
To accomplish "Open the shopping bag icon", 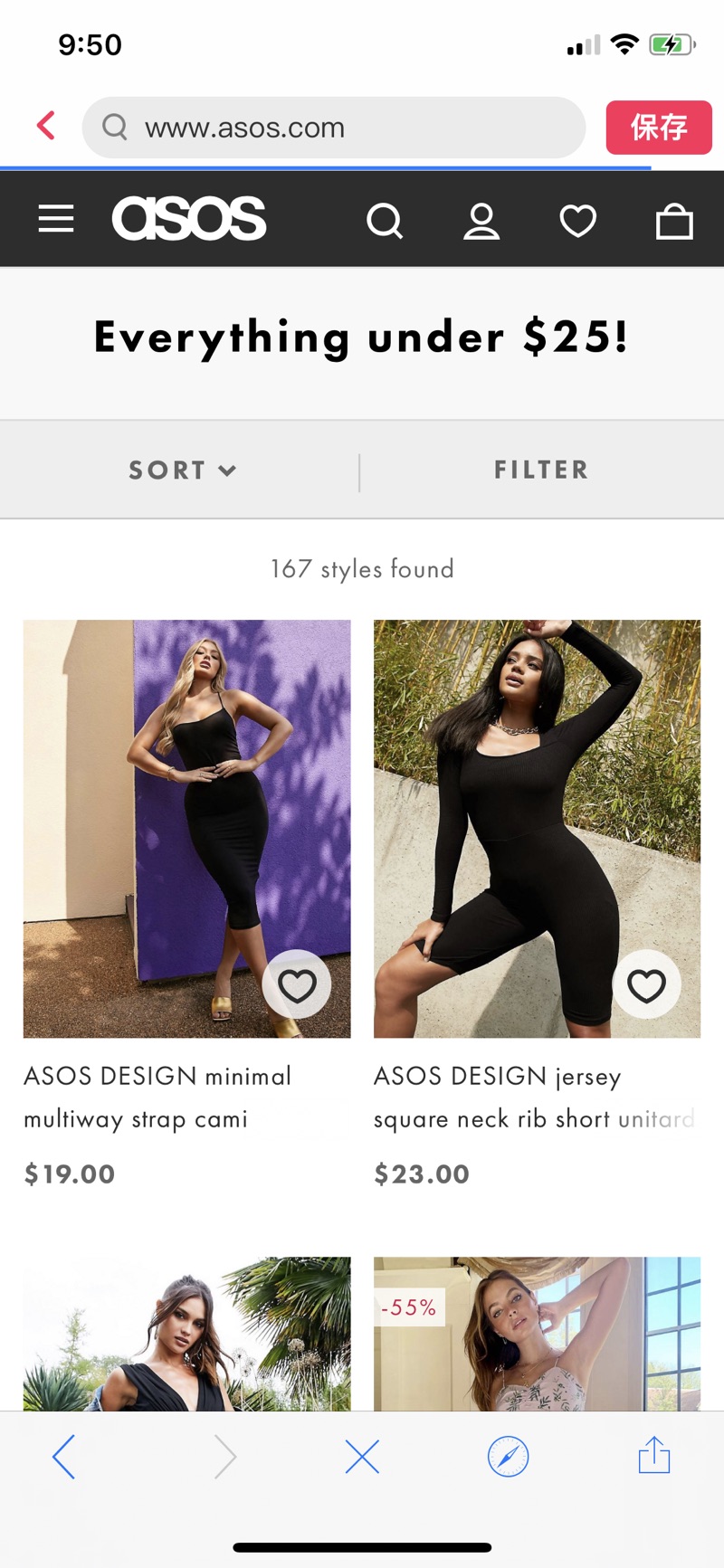I will [673, 220].
